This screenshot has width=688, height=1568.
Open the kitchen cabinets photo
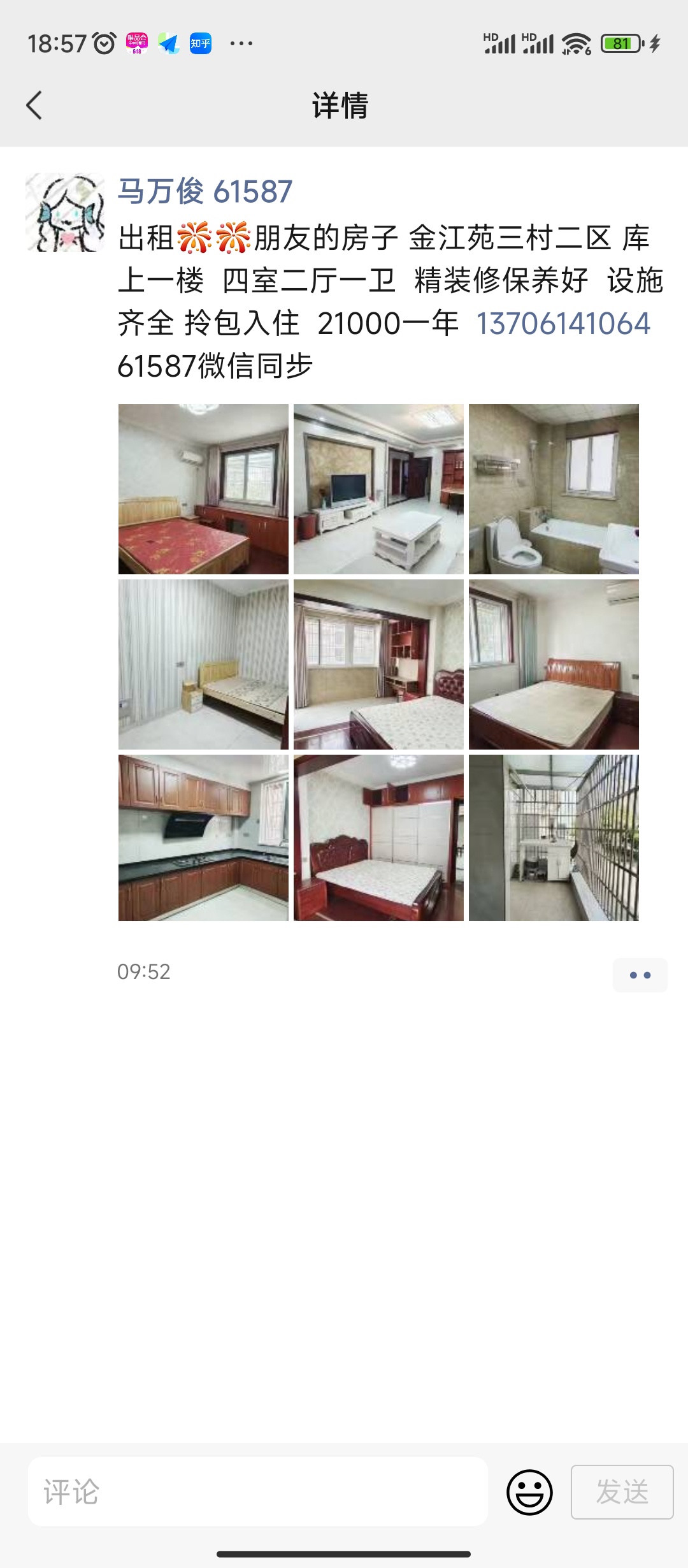[203, 838]
